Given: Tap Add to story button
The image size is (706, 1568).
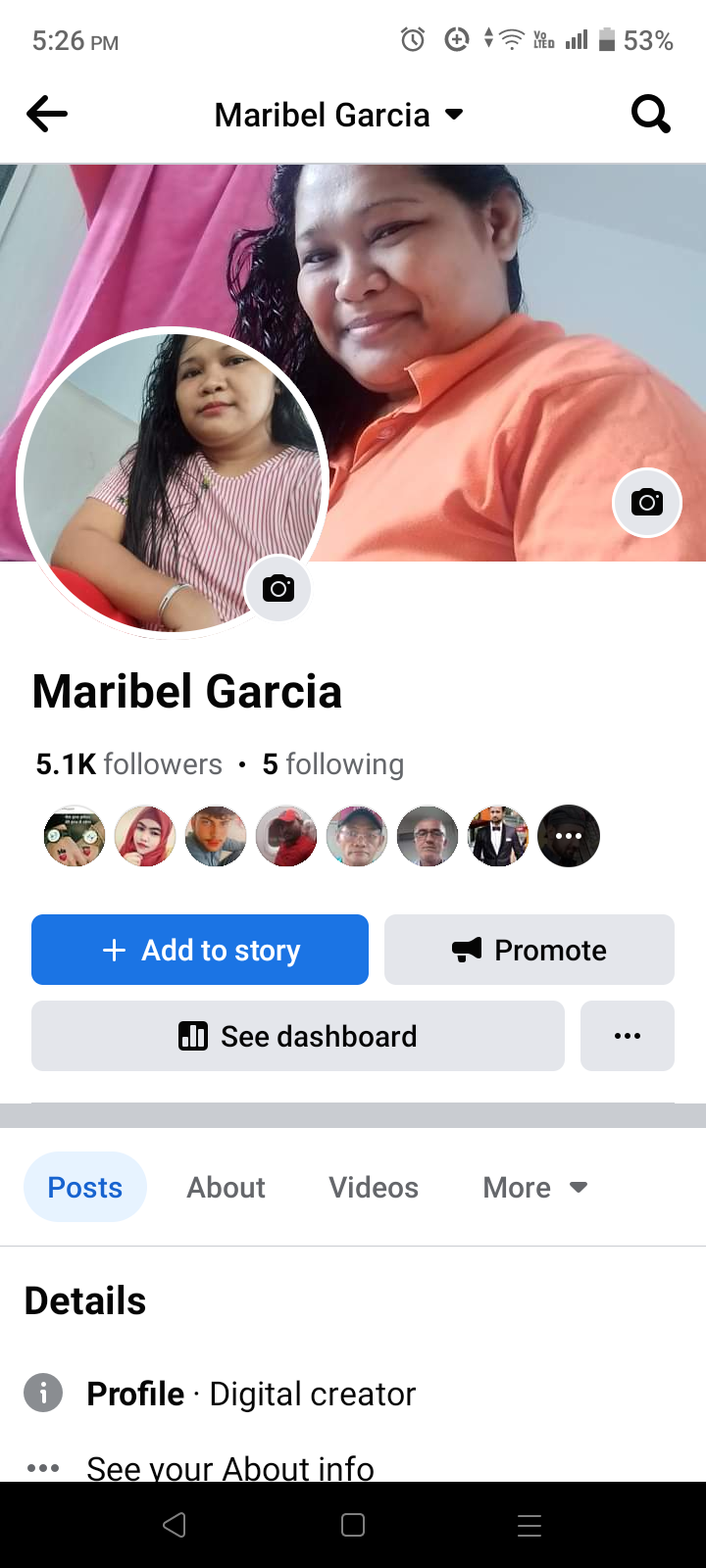Looking at the screenshot, I should coord(200,950).
